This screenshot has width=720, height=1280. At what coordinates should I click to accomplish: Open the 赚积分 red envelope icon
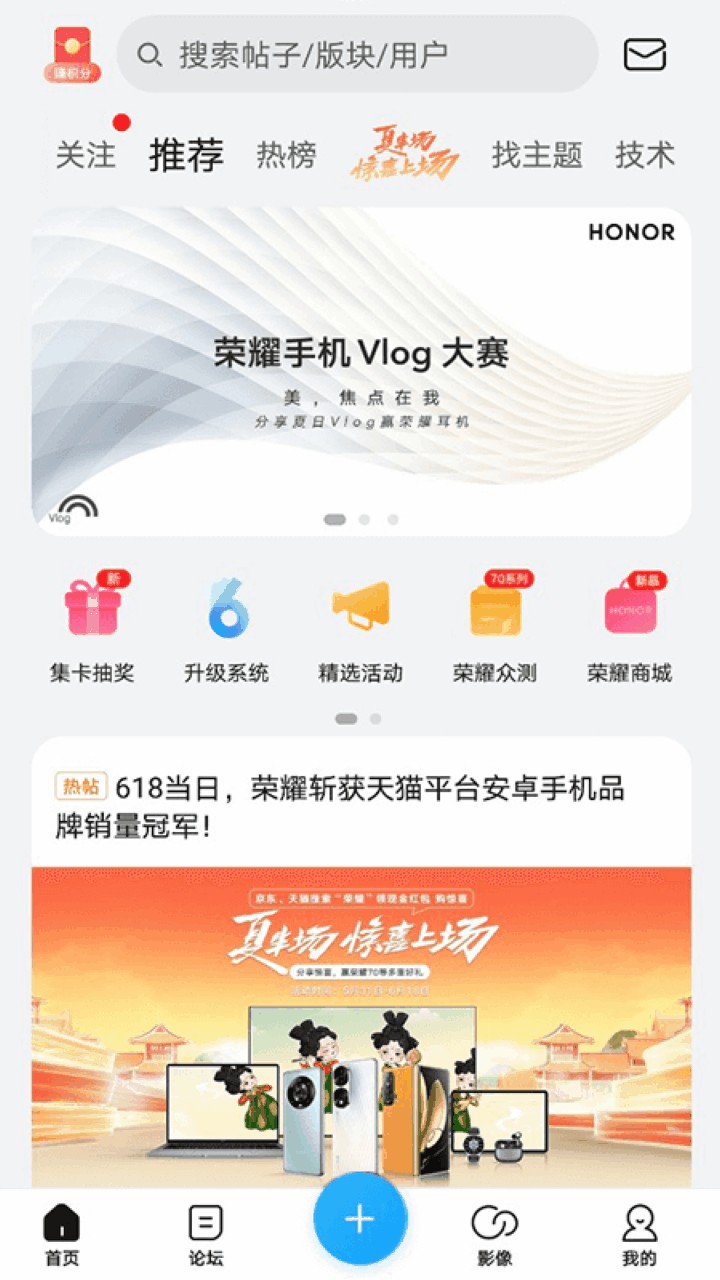[72, 54]
